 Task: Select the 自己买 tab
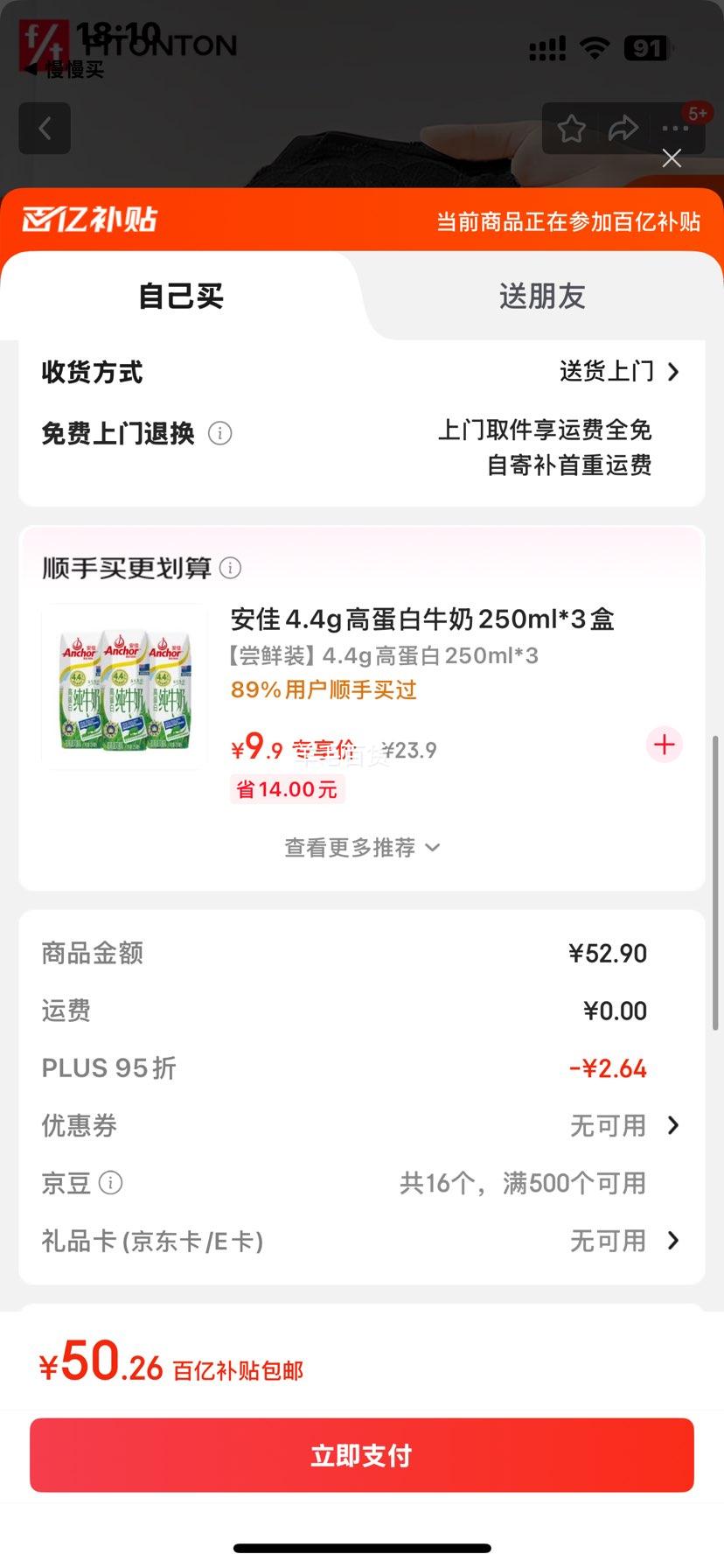coord(181,296)
